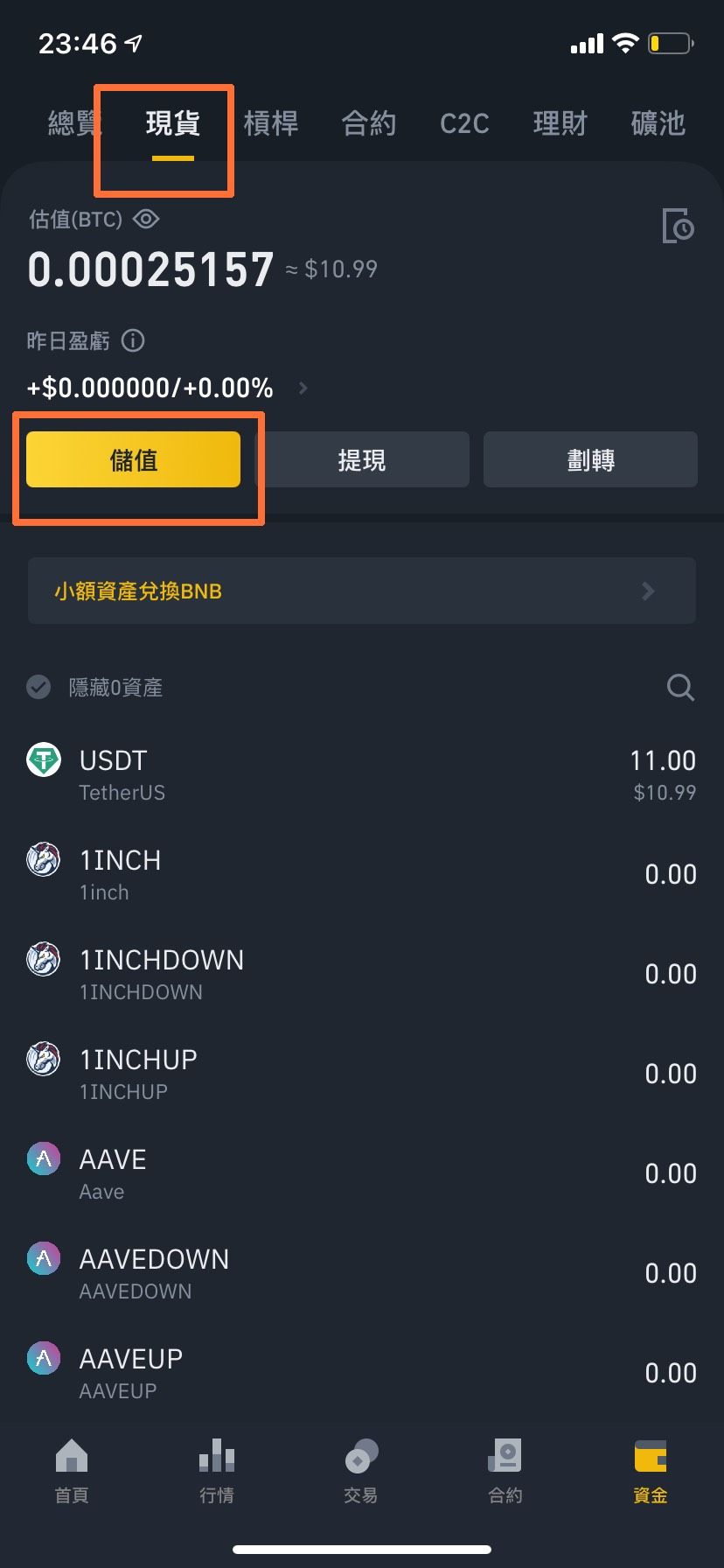Select the C2C tab

click(464, 123)
